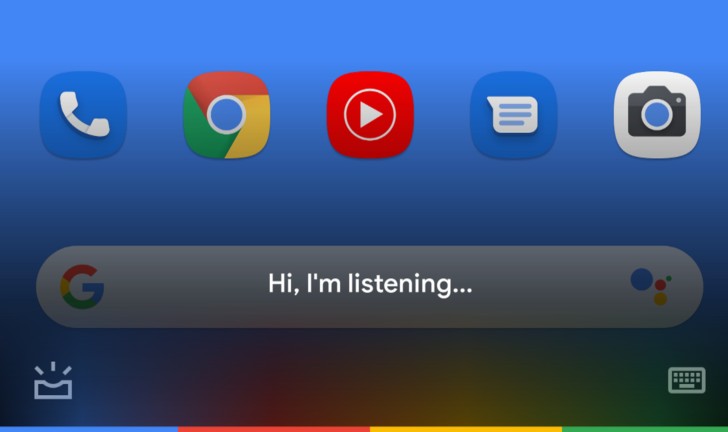Open the Phone app

point(83,116)
